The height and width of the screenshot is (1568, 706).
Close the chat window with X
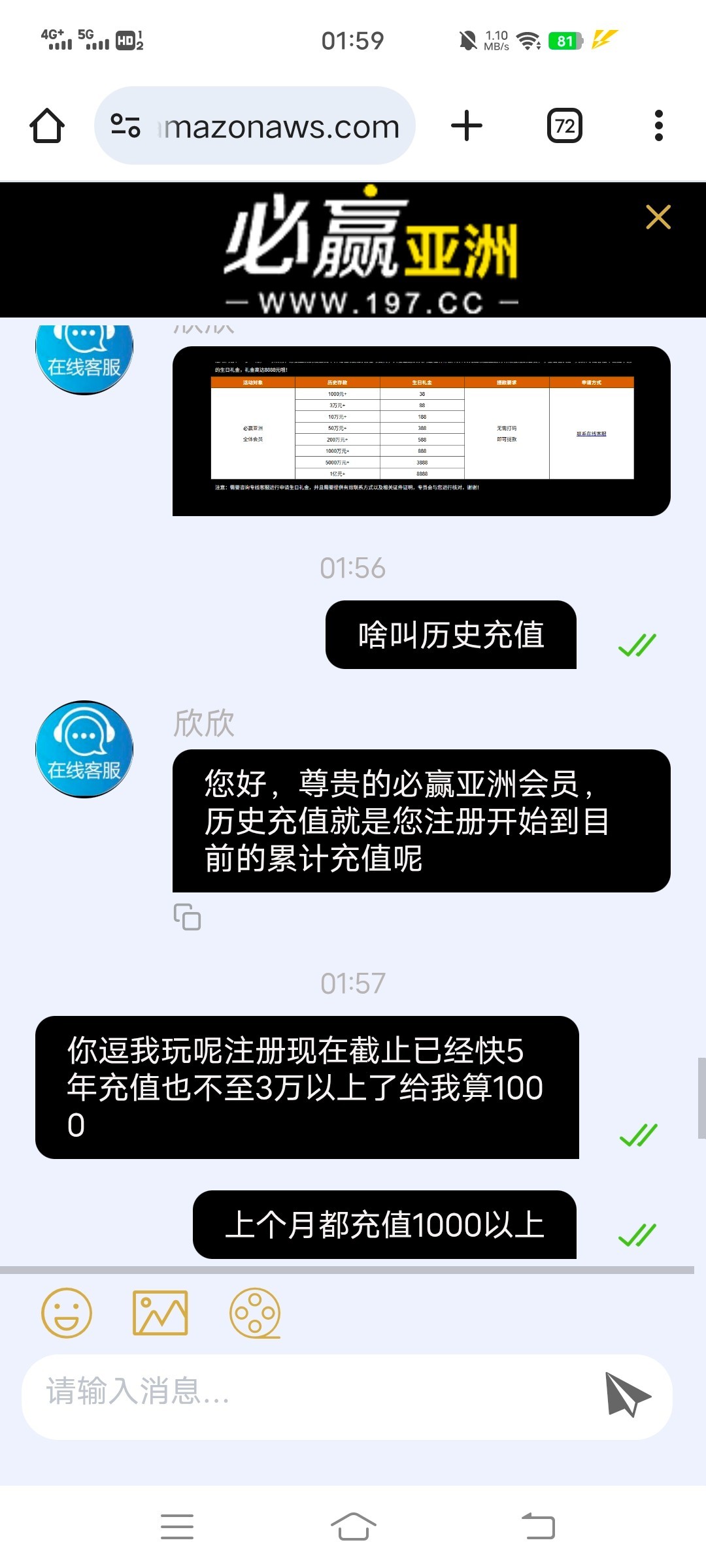pos(658,218)
